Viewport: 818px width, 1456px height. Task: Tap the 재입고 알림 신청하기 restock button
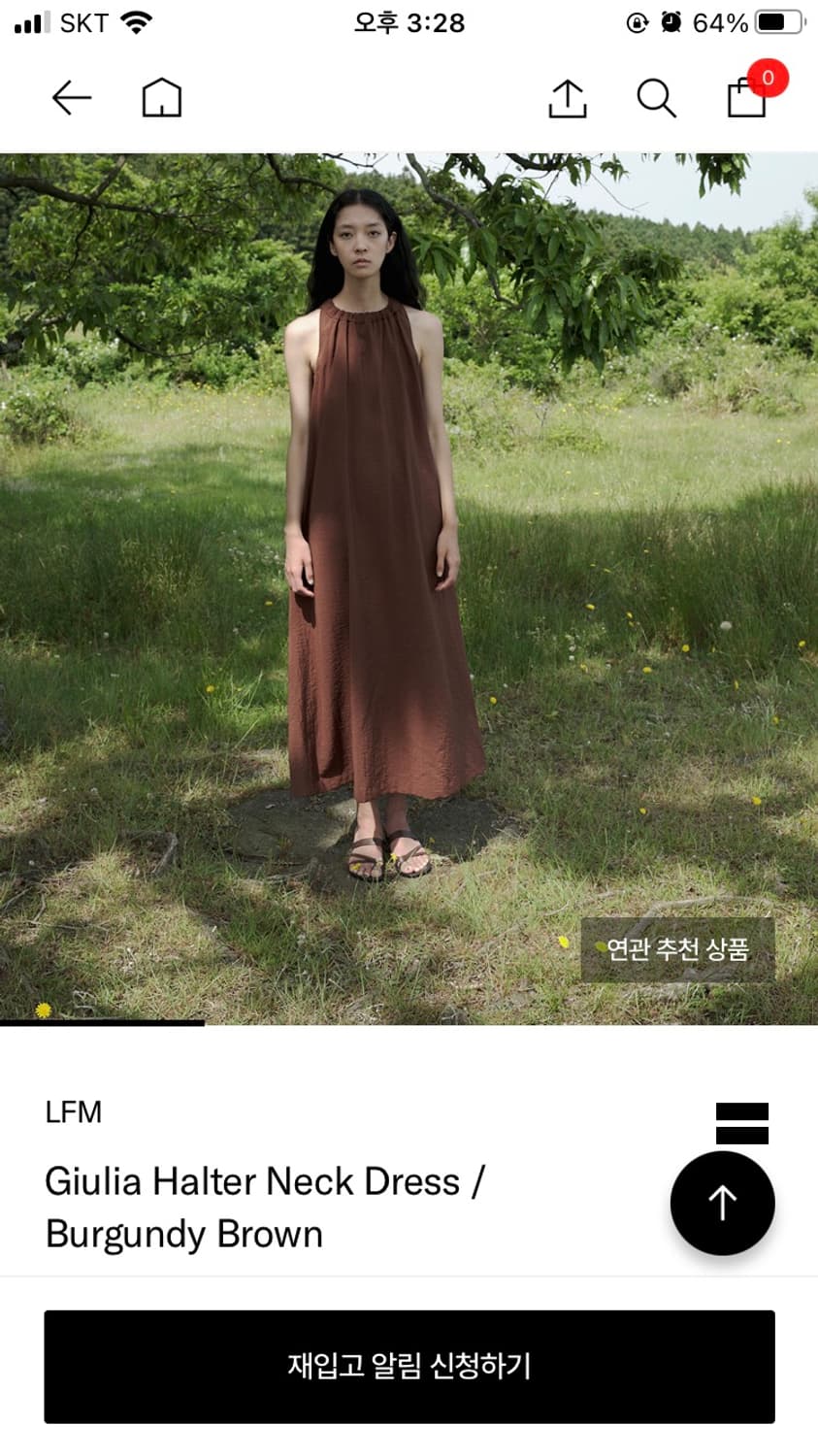click(409, 1367)
